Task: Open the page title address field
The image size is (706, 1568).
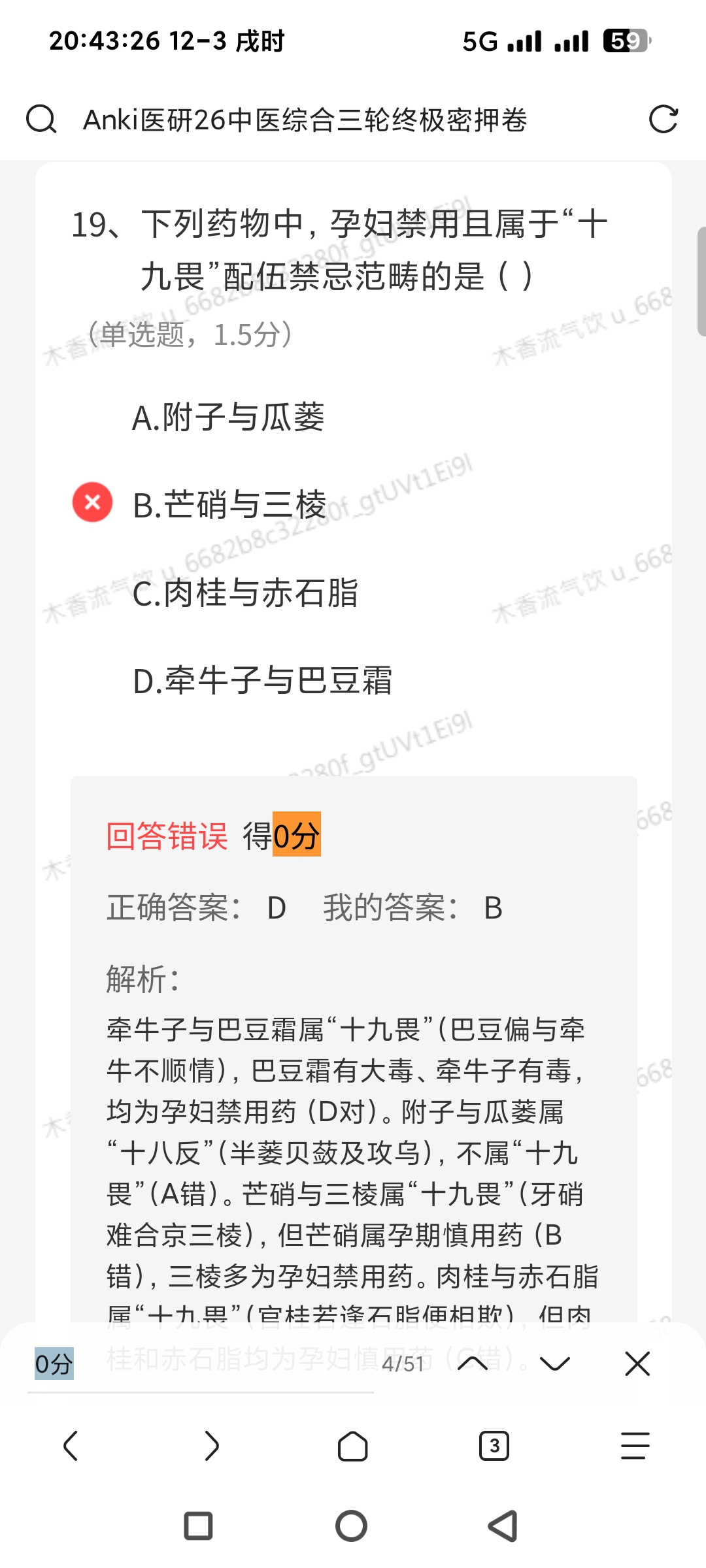Action: coord(305,120)
